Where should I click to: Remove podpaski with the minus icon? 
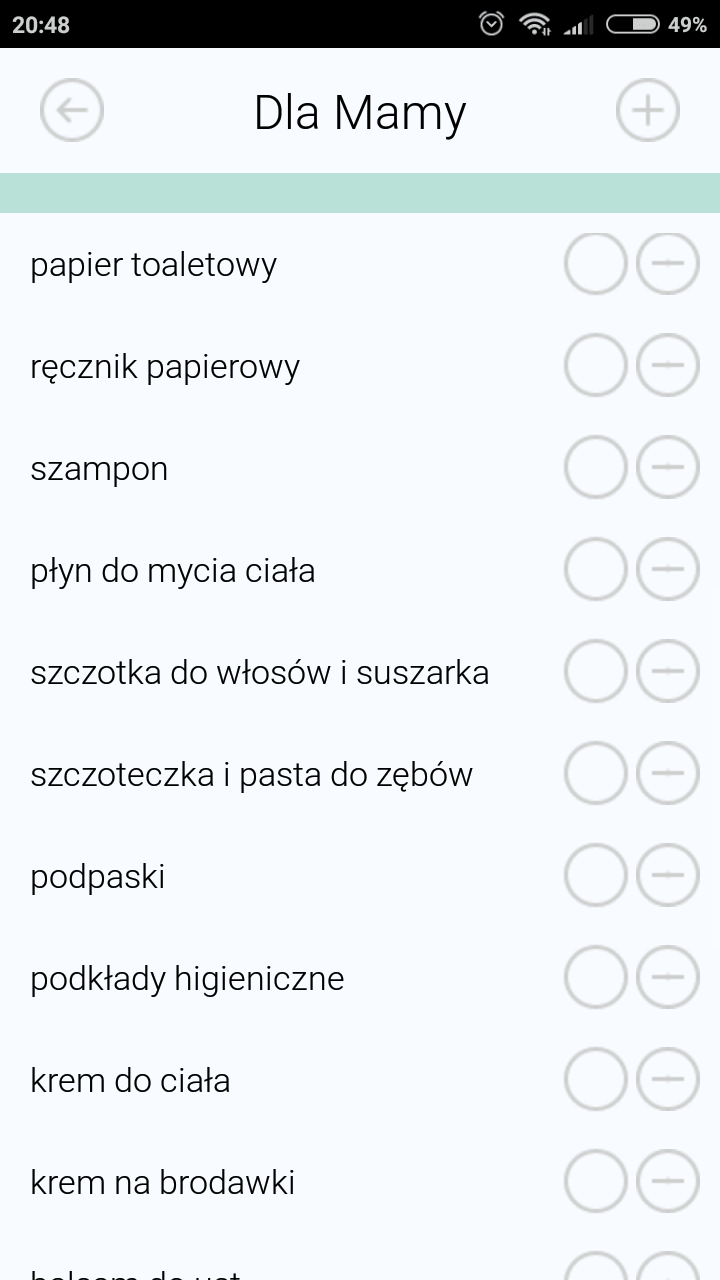point(668,876)
